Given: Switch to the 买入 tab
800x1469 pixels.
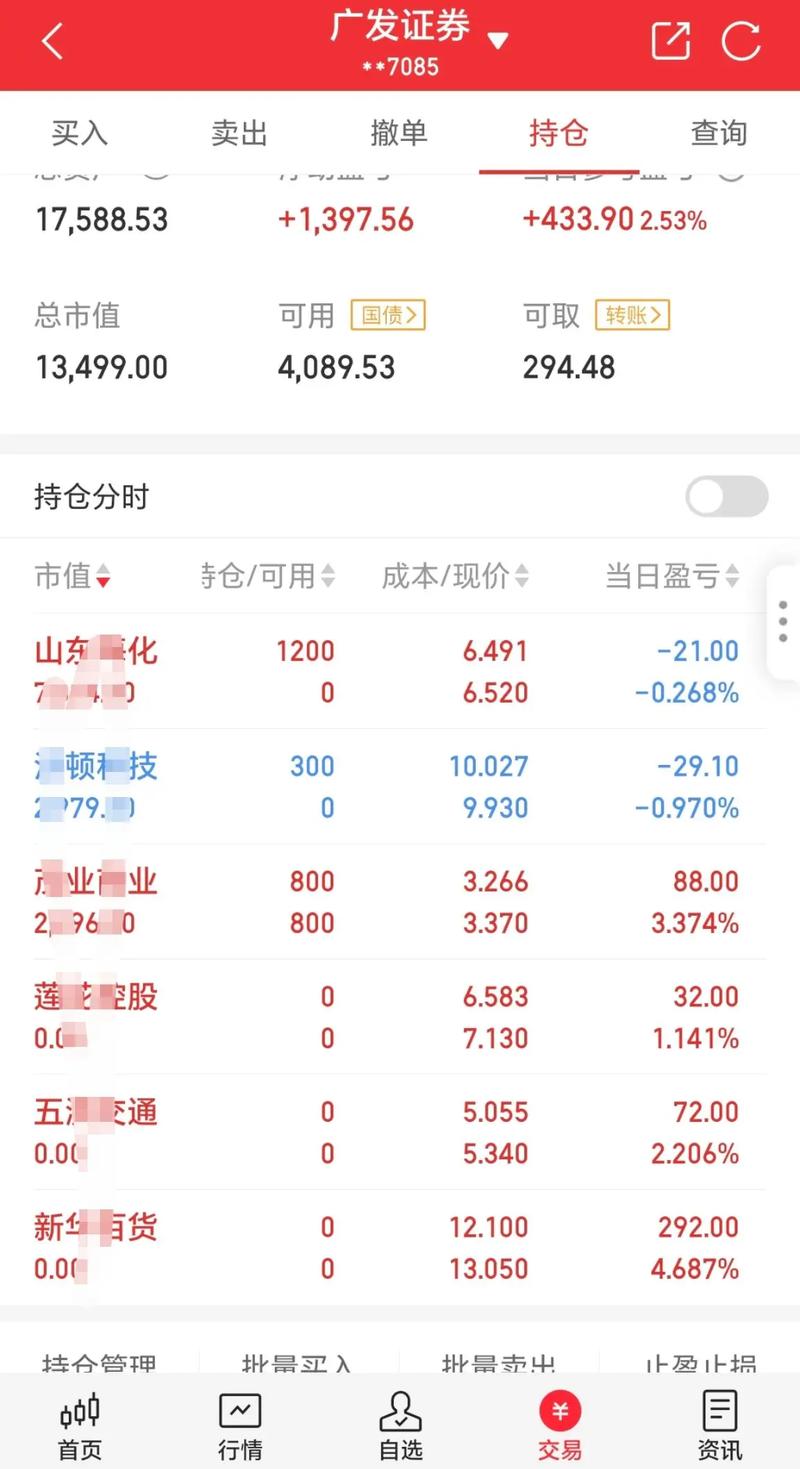Looking at the screenshot, I should [x=79, y=133].
